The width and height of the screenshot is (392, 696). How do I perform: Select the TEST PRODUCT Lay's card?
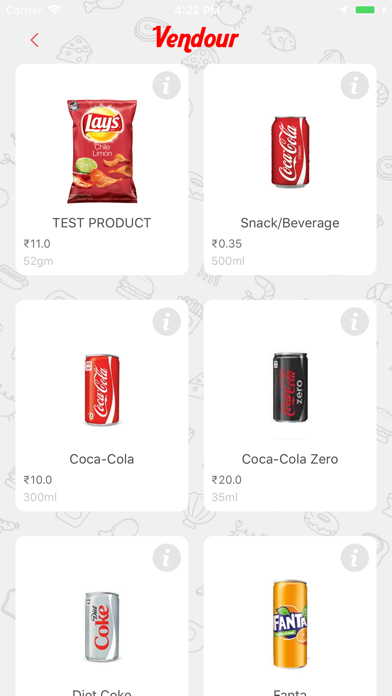tap(102, 170)
